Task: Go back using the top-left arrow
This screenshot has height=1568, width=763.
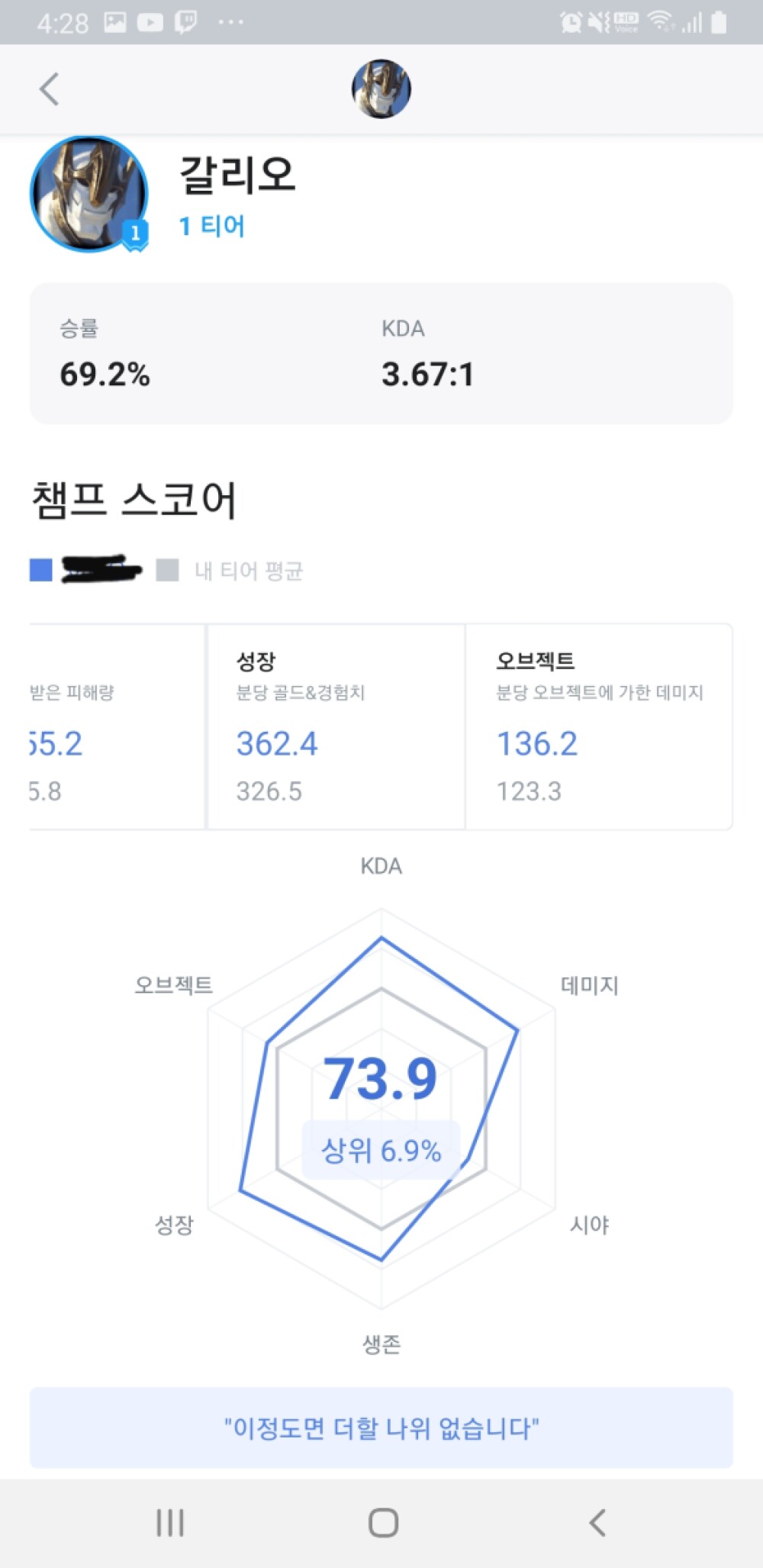Action: click(49, 89)
